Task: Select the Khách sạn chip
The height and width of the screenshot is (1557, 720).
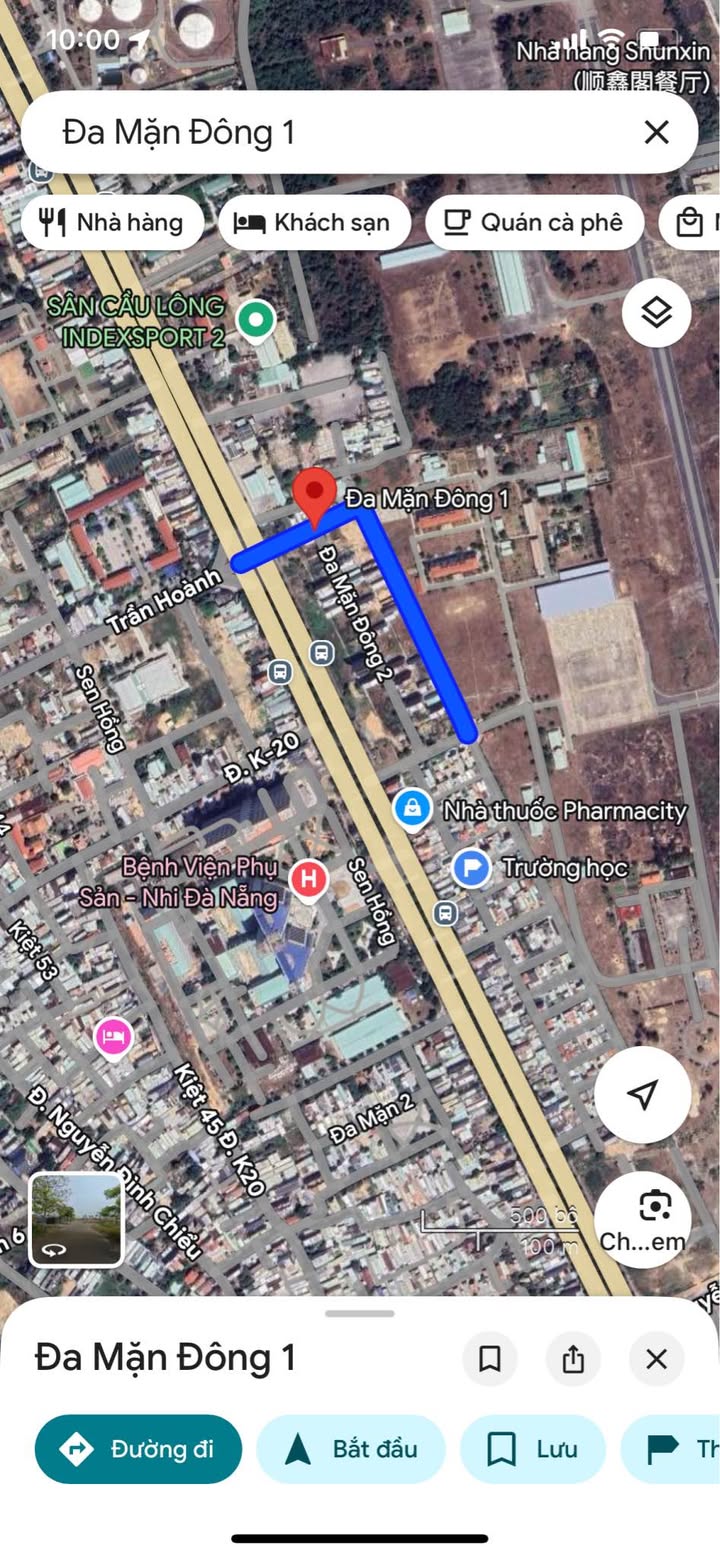Action: [x=314, y=222]
